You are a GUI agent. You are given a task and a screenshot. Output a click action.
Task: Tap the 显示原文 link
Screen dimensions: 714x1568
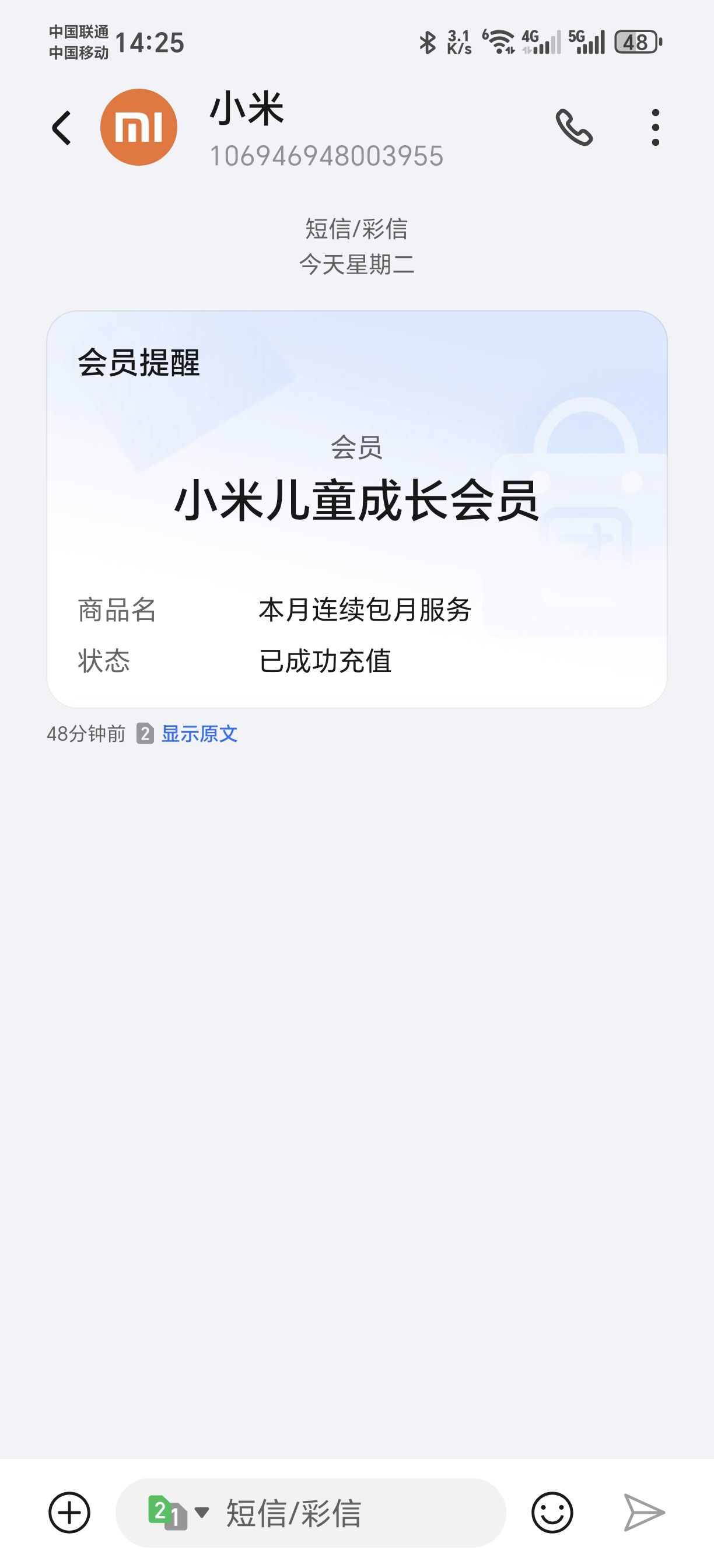click(199, 734)
